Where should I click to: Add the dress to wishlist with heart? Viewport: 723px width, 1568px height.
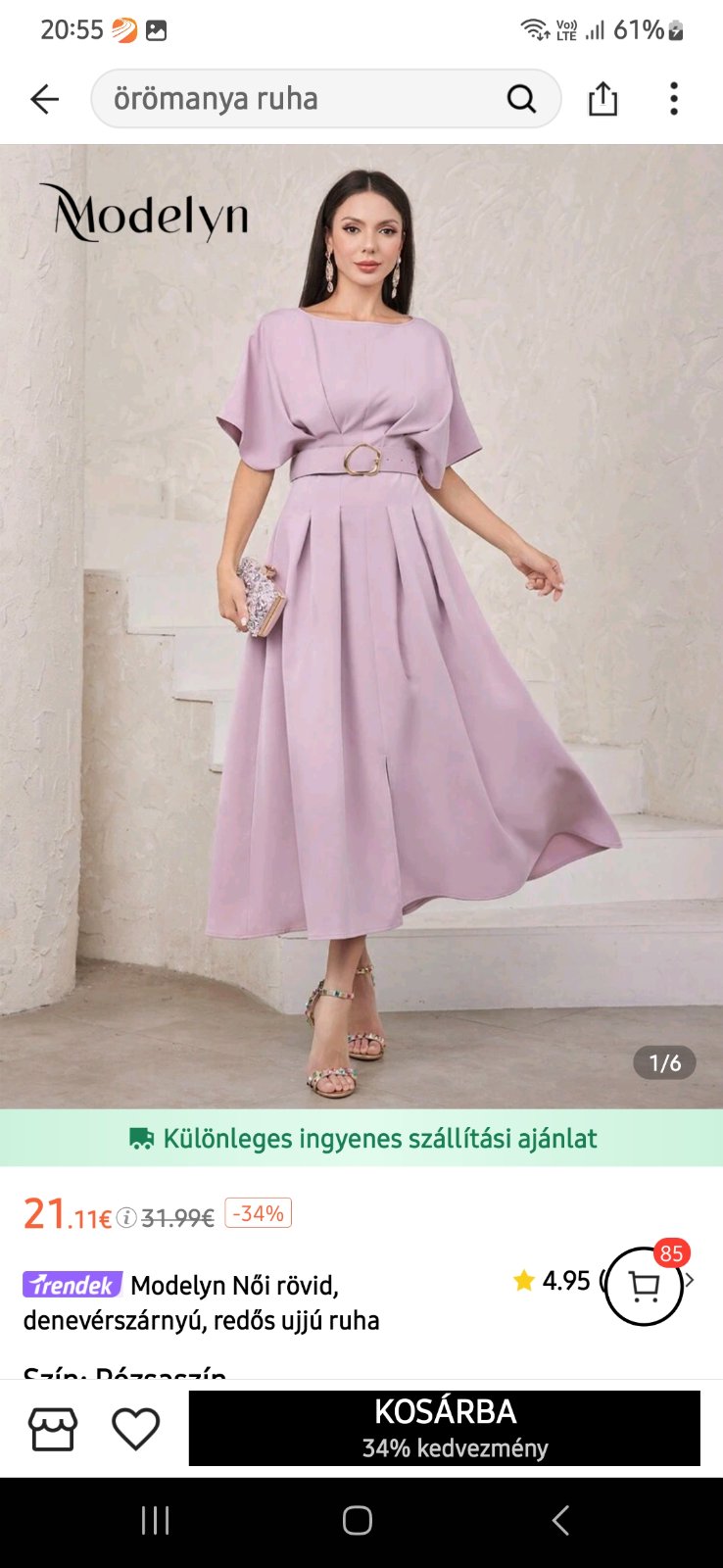pos(136,1429)
